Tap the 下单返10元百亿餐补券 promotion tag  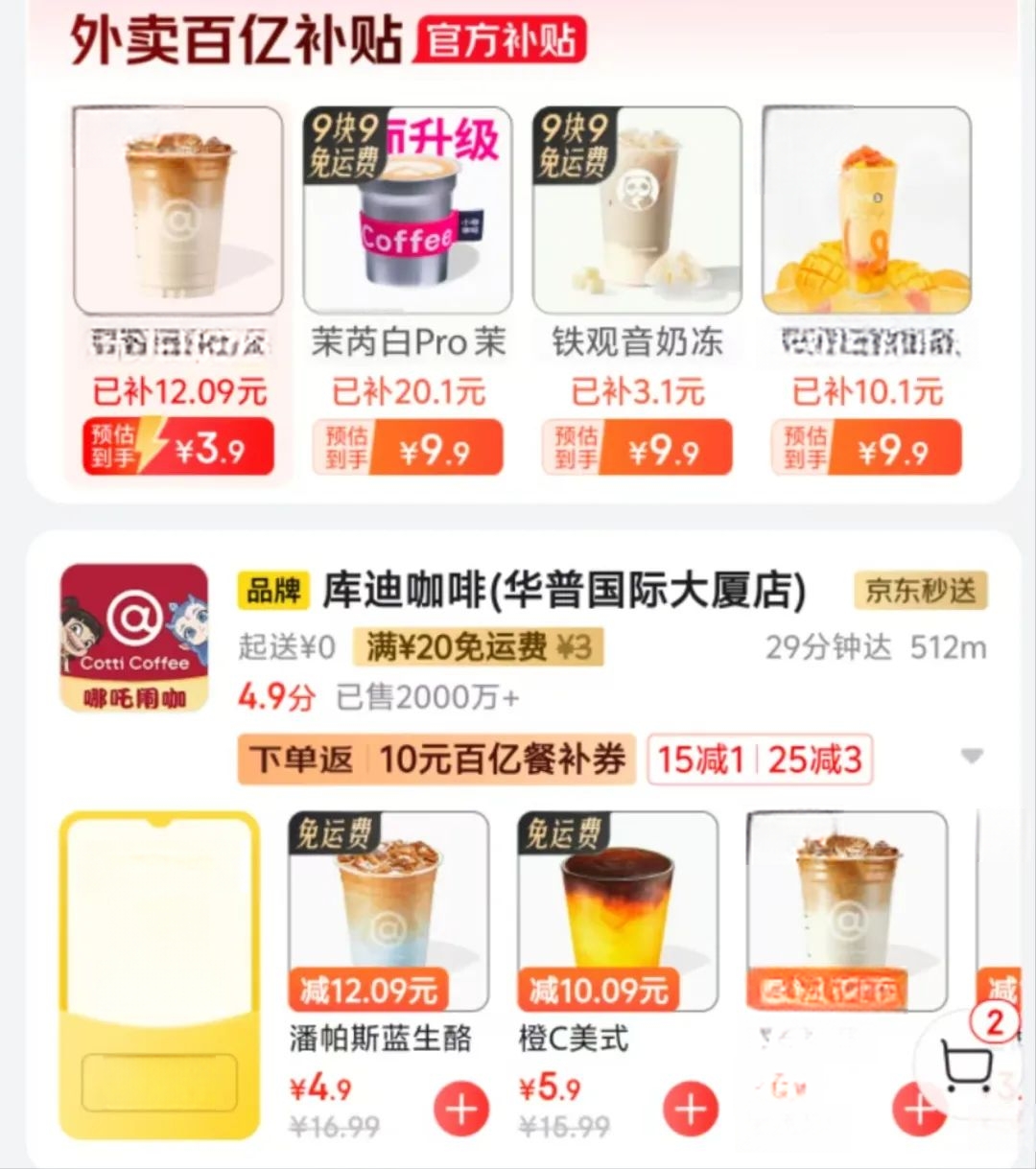(x=436, y=760)
